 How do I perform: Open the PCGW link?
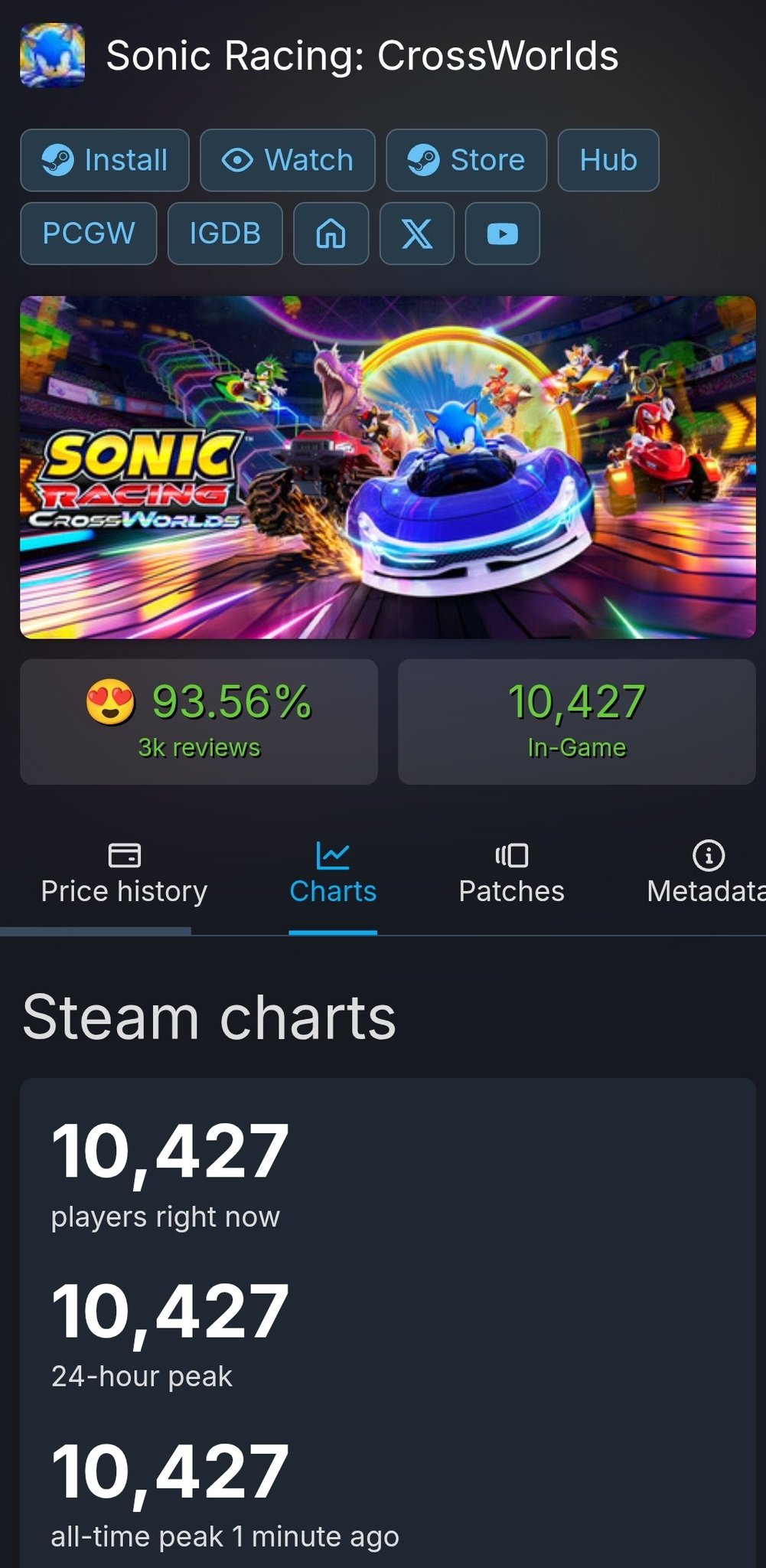pyautogui.click(x=89, y=233)
